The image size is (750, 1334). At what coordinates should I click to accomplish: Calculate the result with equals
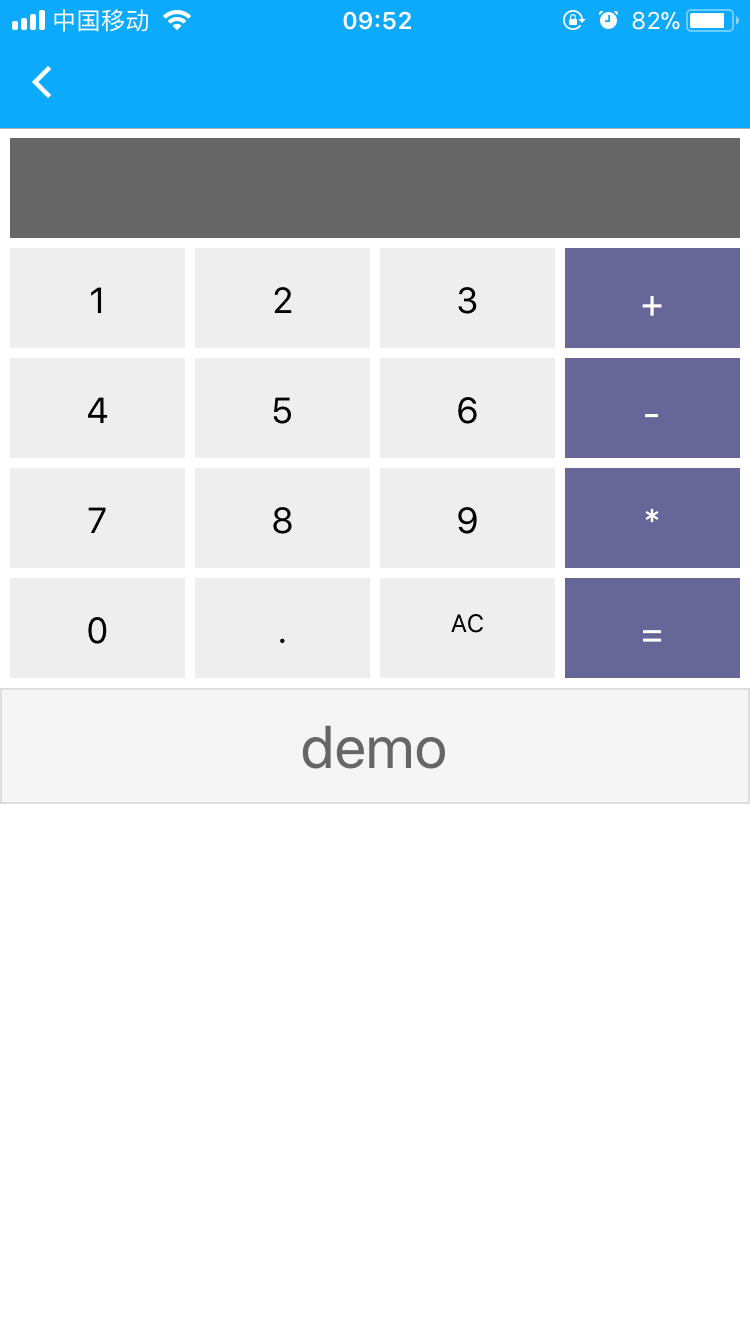coord(652,628)
